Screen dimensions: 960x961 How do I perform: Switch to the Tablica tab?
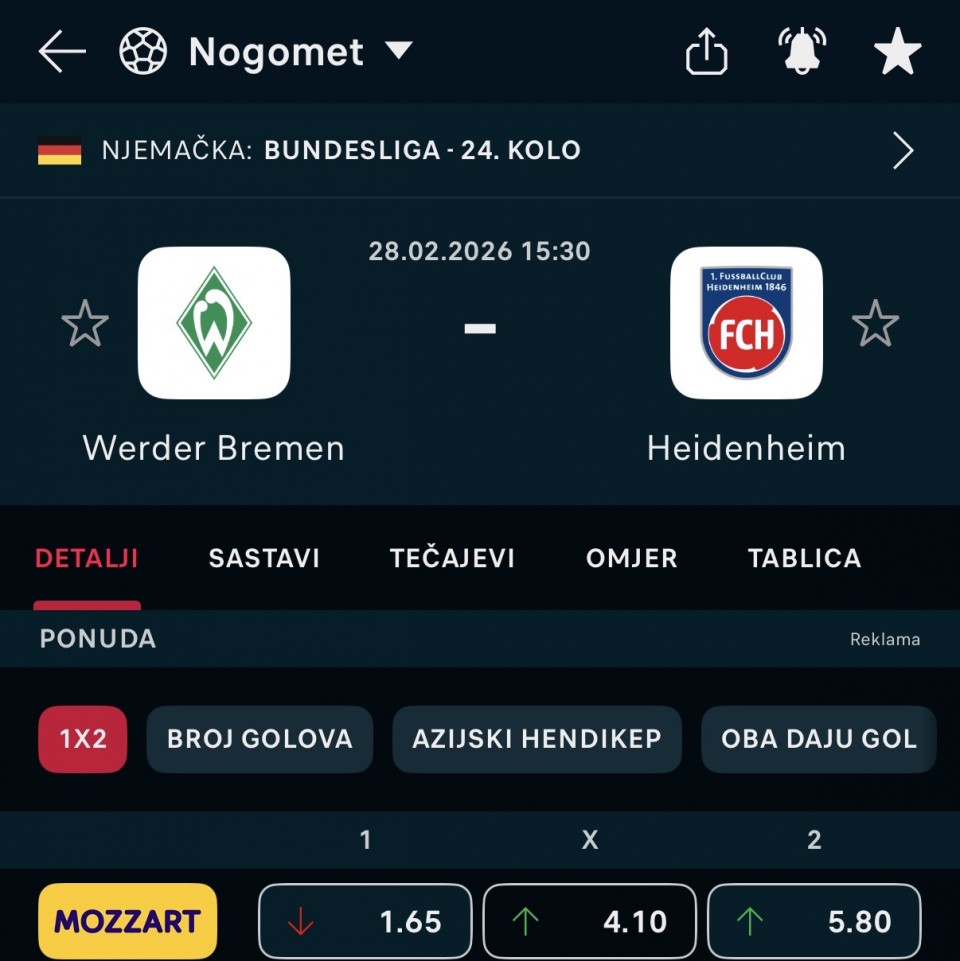[804, 558]
